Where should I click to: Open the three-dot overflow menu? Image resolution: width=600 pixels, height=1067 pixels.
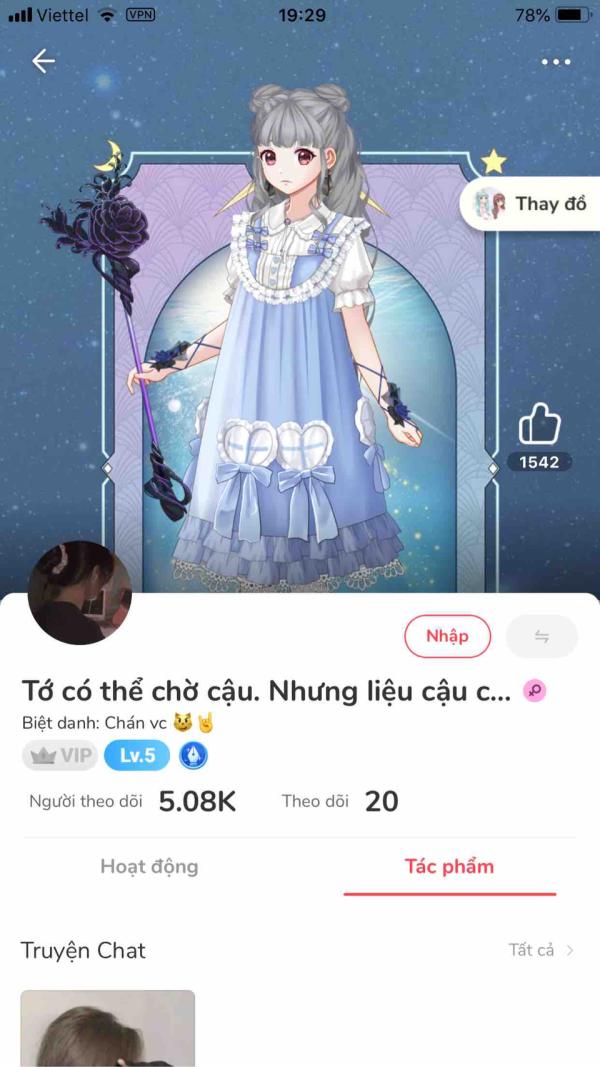pyautogui.click(x=556, y=62)
